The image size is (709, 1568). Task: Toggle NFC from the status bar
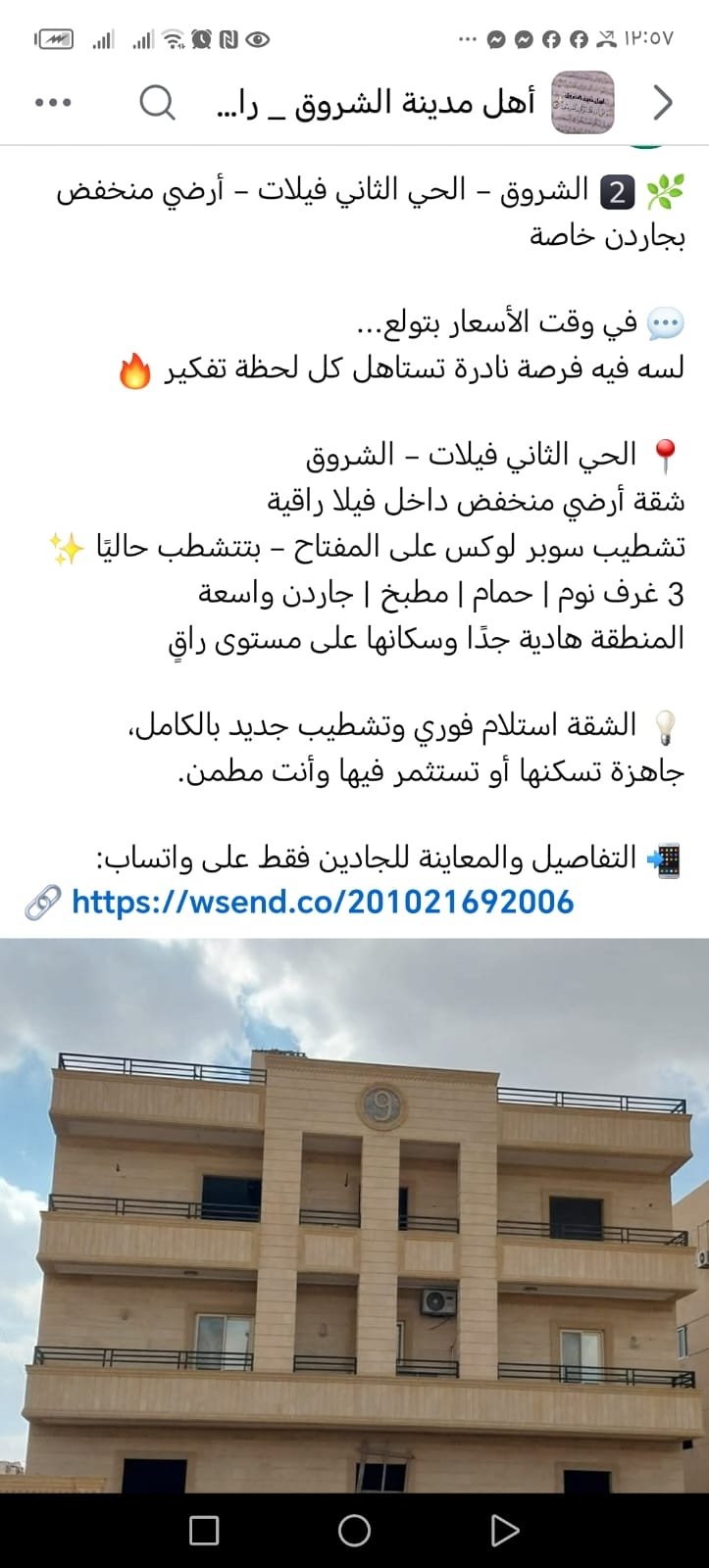point(228,39)
